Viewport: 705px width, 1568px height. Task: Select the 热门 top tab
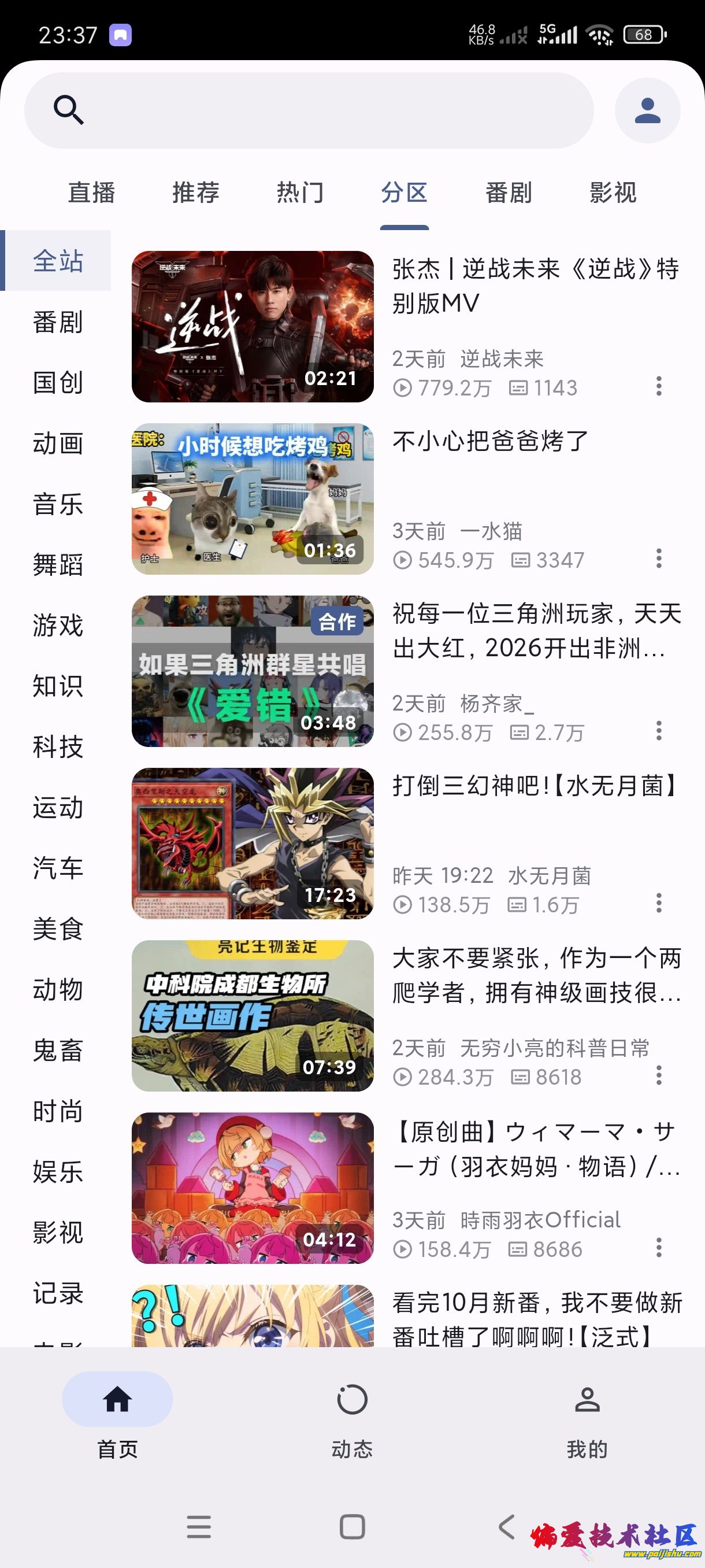pos(300,193)
